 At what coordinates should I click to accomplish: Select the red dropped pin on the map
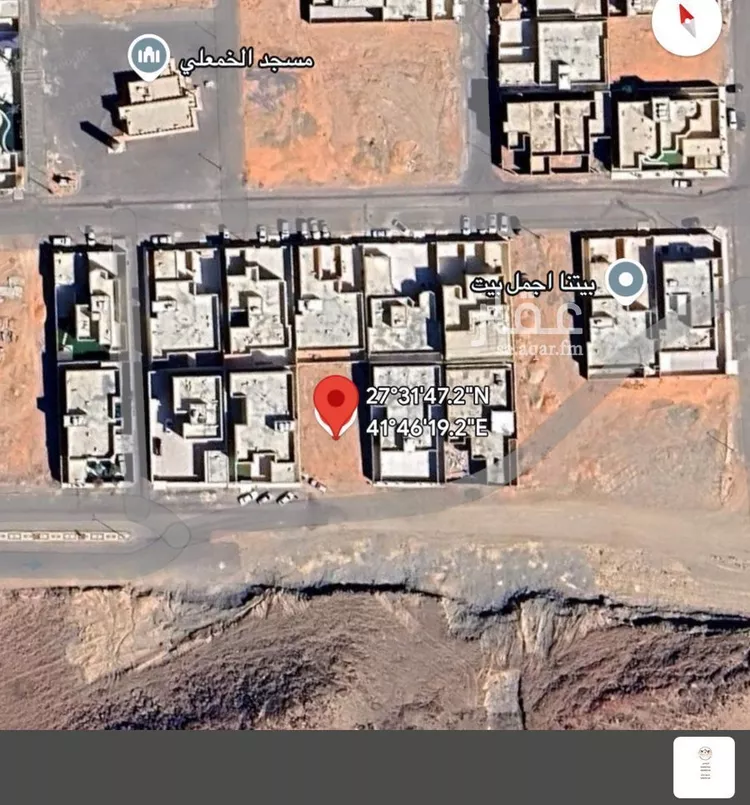pos(336,403)
